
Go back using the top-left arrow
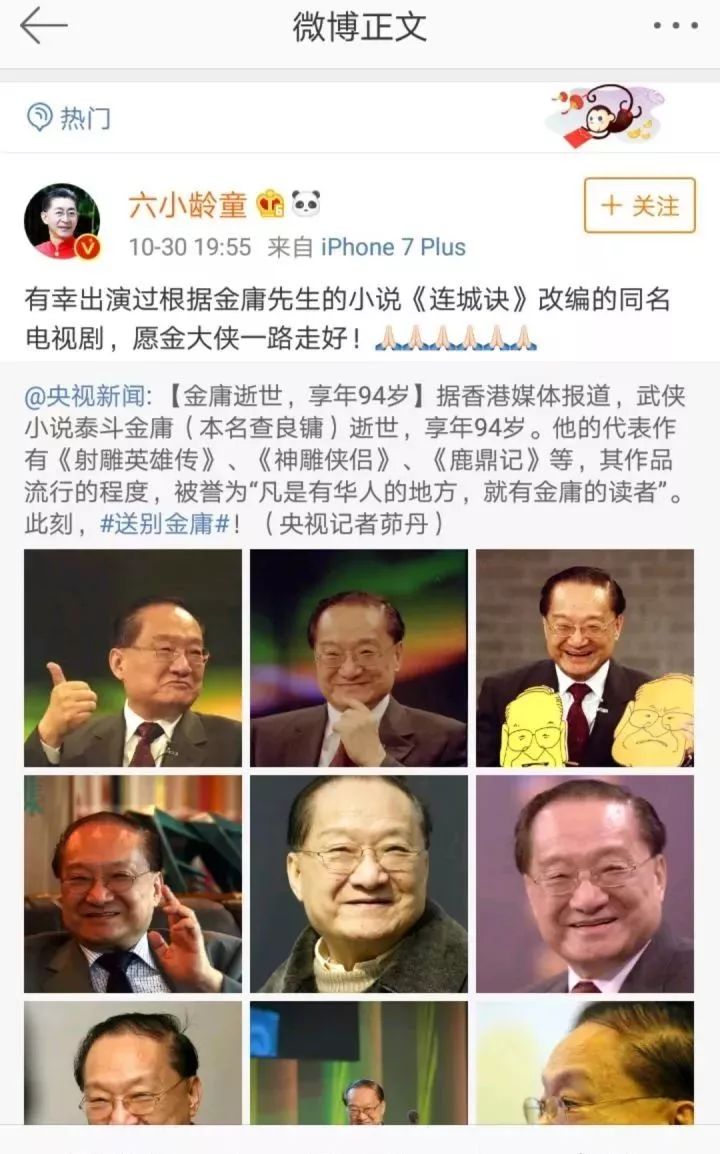pos(43,27)
